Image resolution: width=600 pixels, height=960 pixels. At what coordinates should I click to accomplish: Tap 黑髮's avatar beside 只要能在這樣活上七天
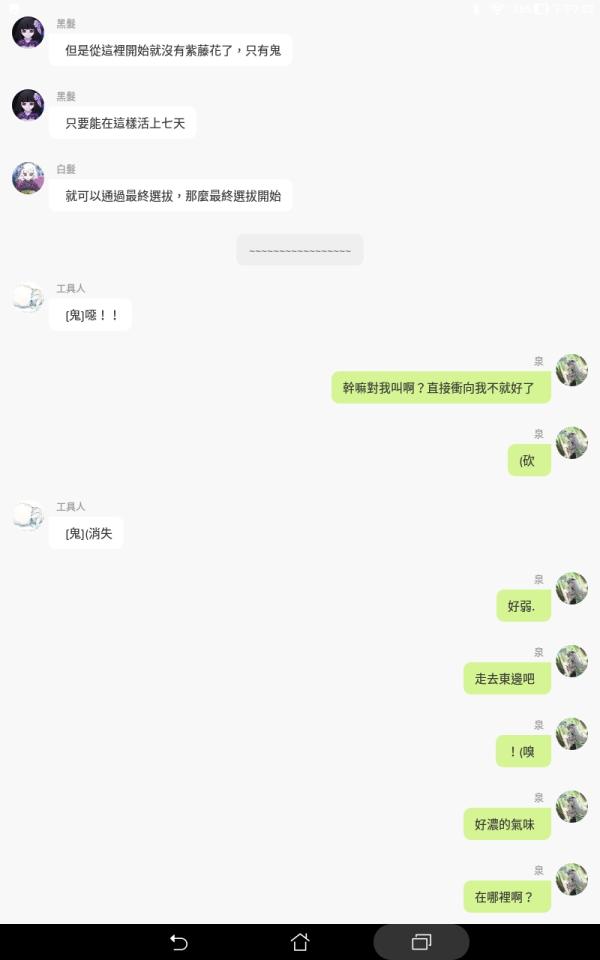[x=28, y=105]
